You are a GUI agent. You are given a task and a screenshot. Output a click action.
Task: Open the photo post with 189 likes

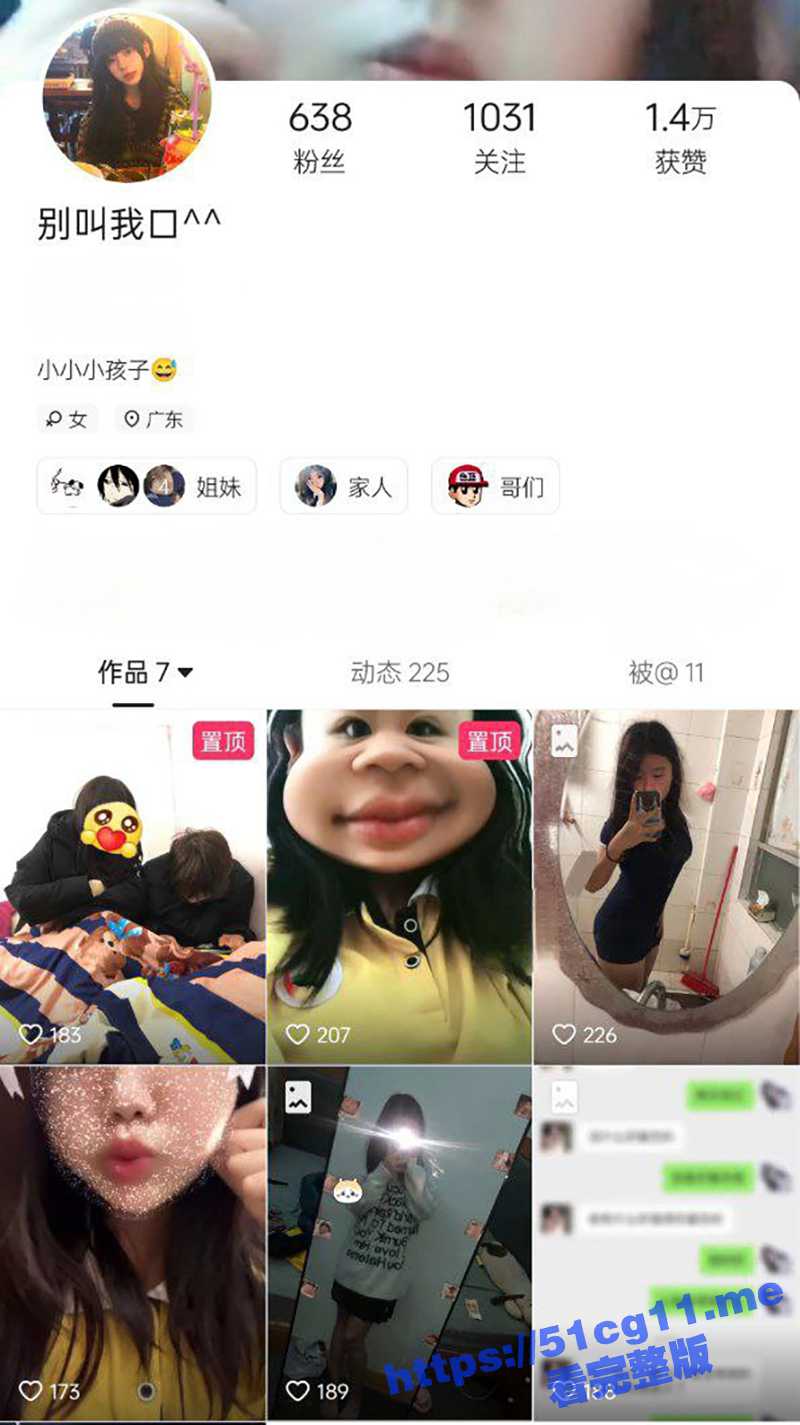(x=399, y=1242)
